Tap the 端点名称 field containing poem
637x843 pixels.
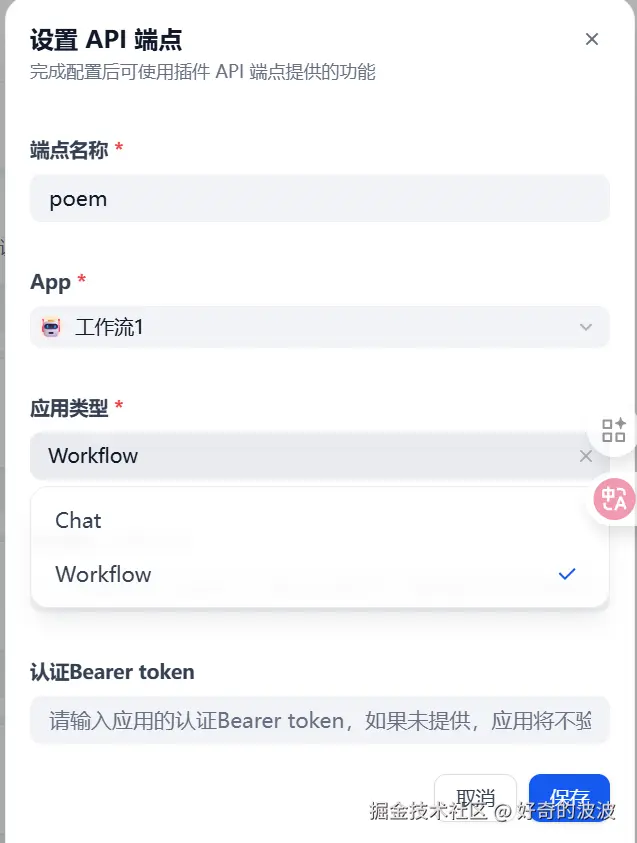[x=319, y=198]
